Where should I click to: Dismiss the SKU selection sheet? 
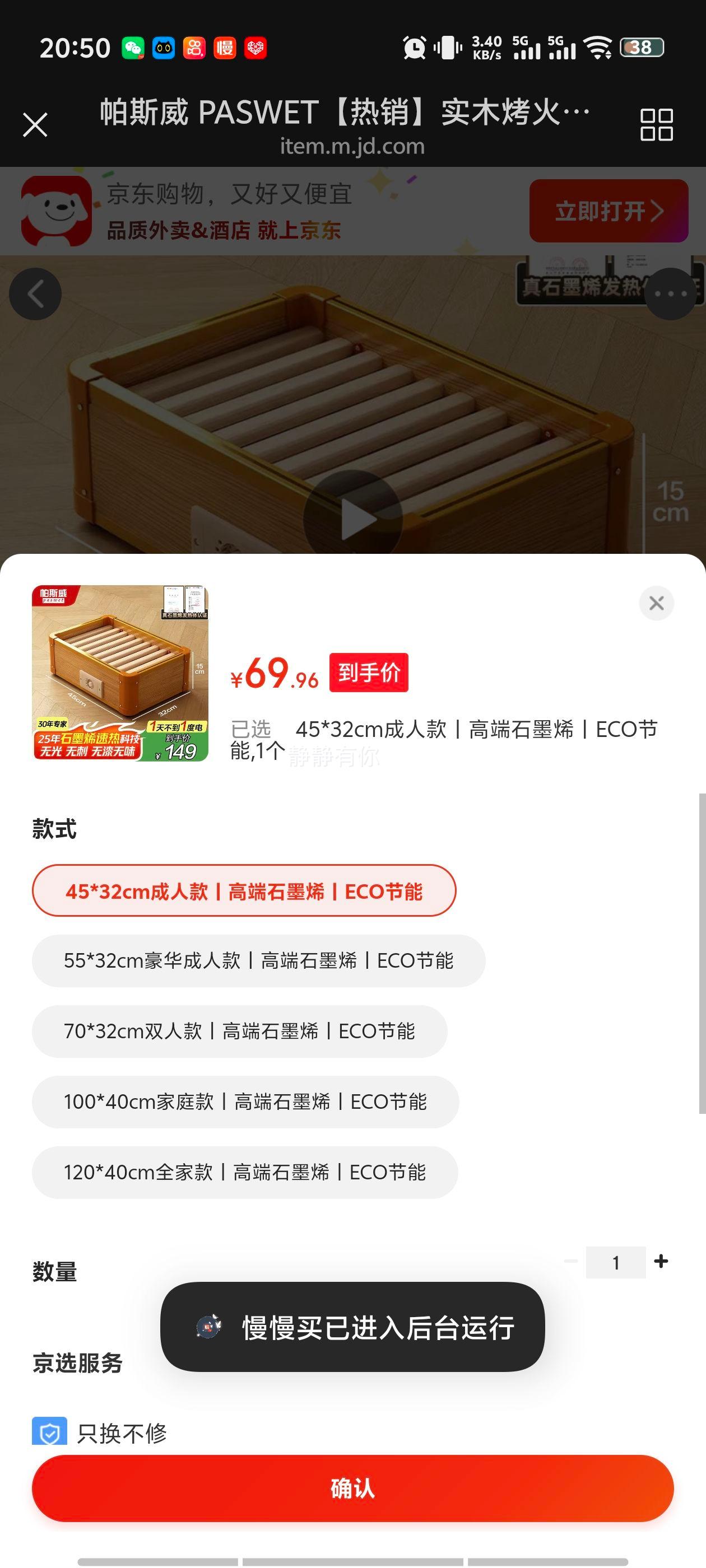pyautogui.click(x=656, y=603)
